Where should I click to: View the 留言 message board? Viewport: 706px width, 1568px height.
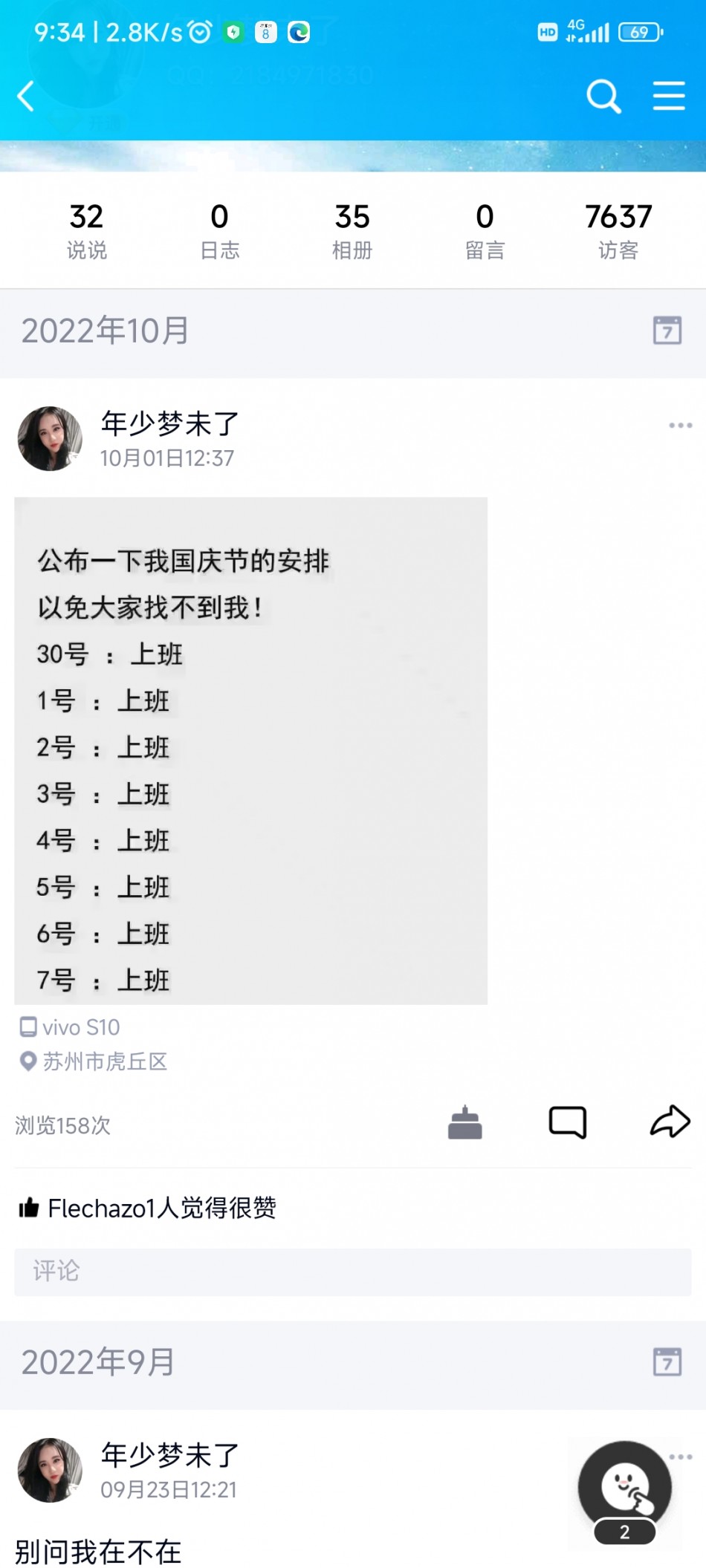coord(485,231)
